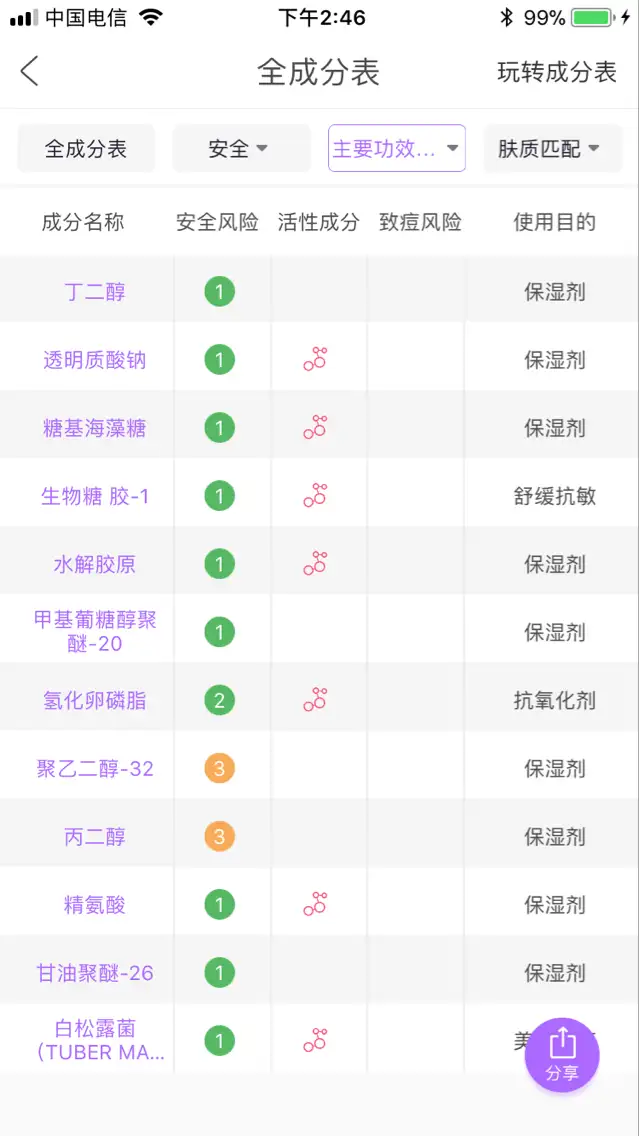
Task: Go back with the top-left arrow
Action: 29,71
